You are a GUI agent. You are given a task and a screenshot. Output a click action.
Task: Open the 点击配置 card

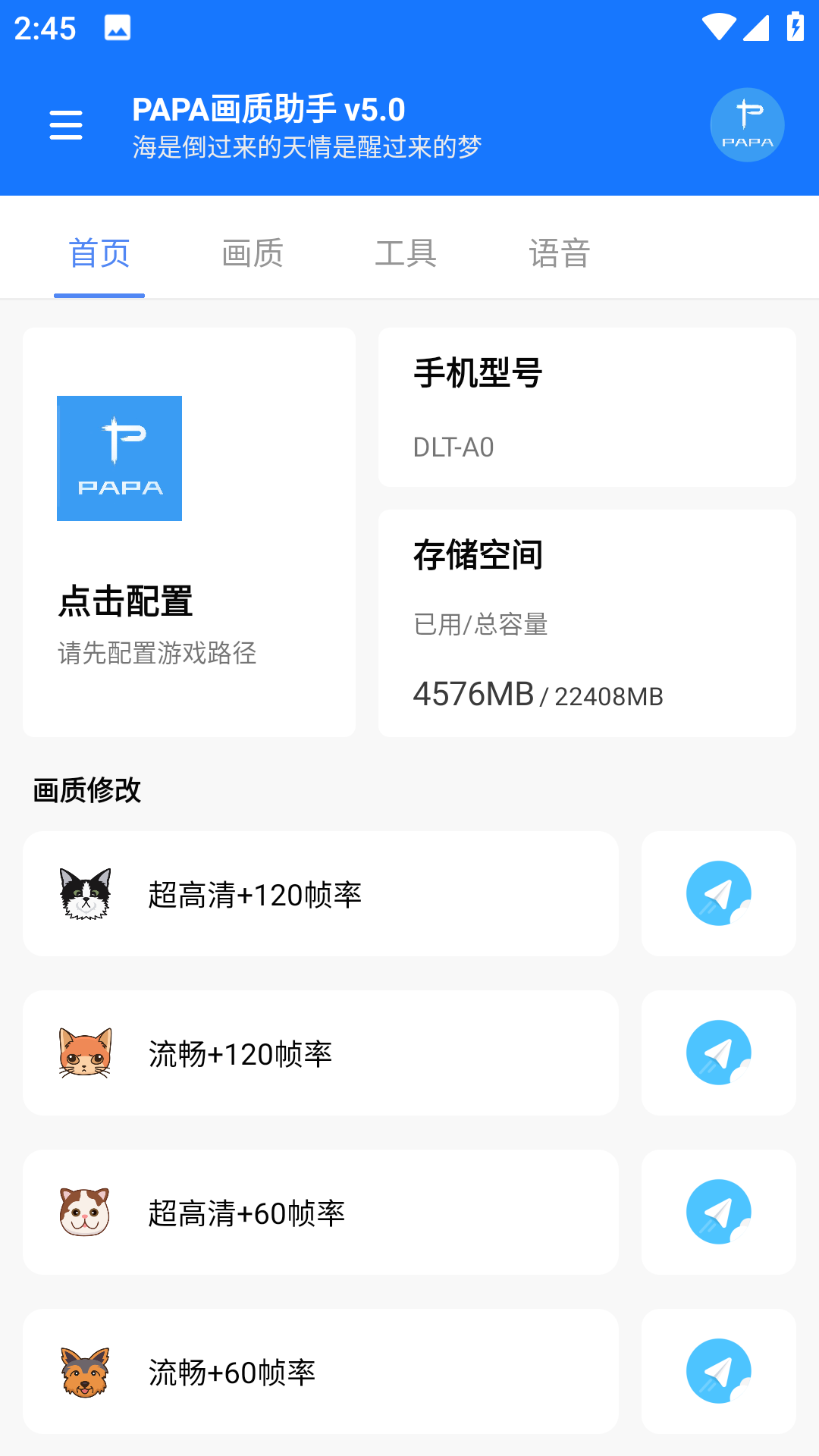click(189, 532)
